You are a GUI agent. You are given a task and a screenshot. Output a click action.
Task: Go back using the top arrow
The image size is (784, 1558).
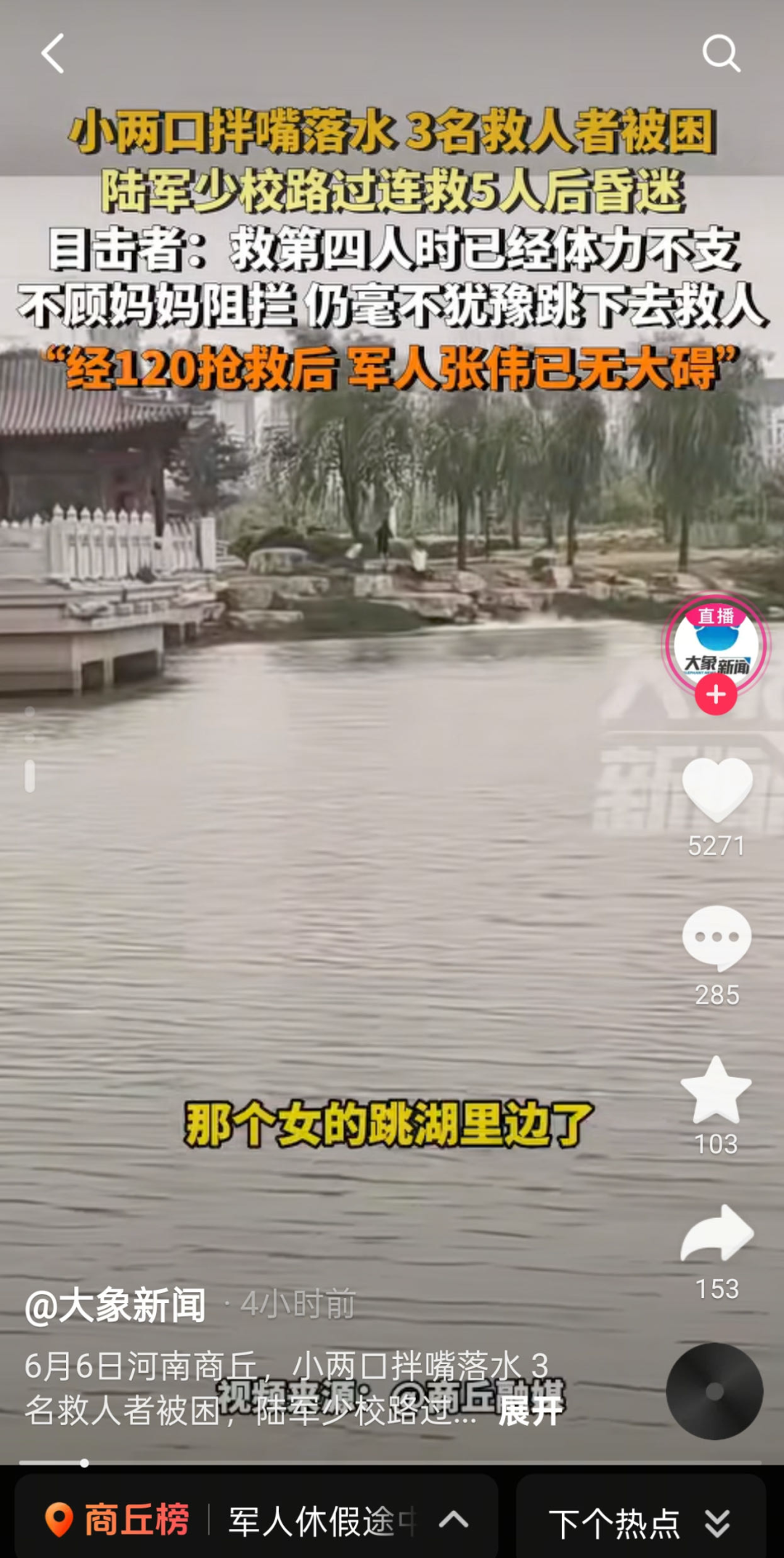(x=53, y=54)
